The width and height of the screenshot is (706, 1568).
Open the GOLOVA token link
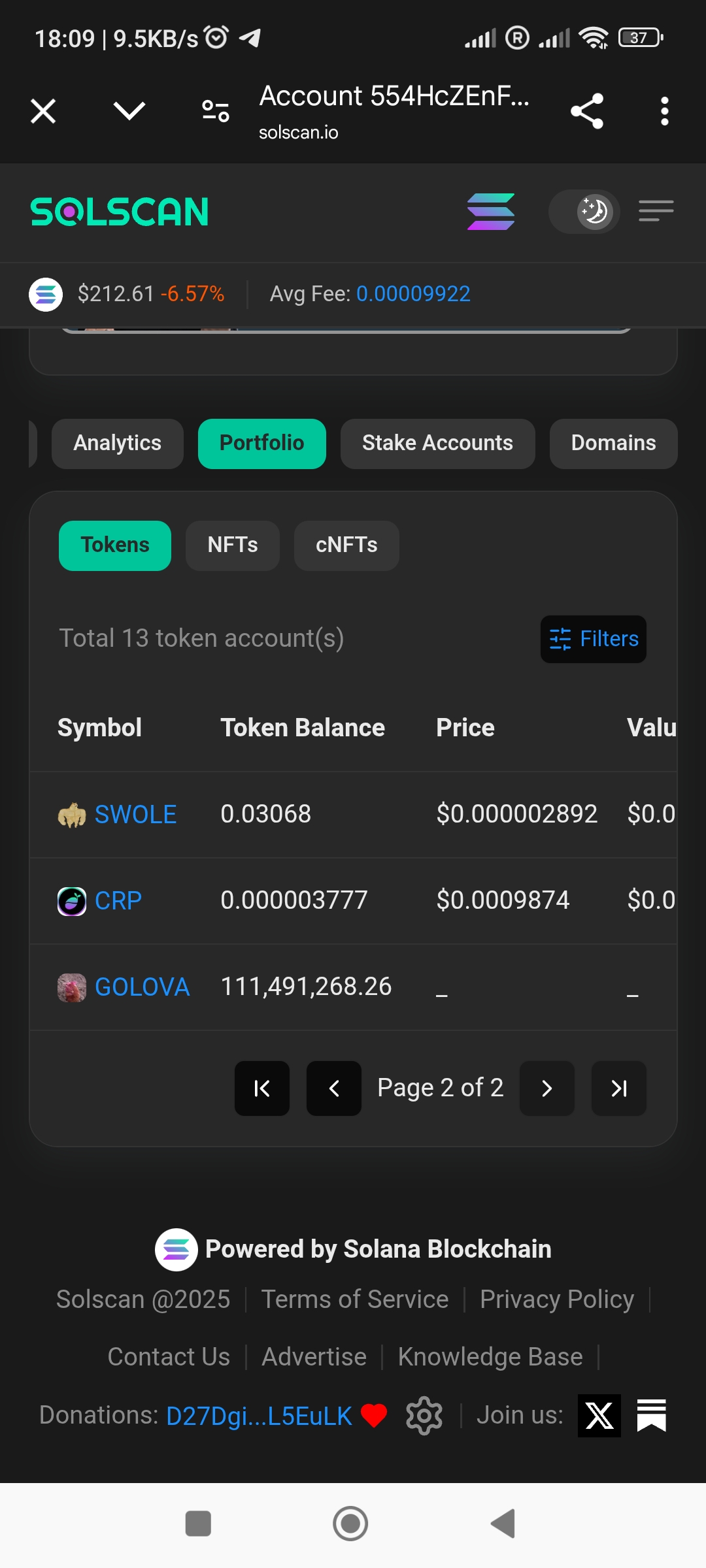142,987
